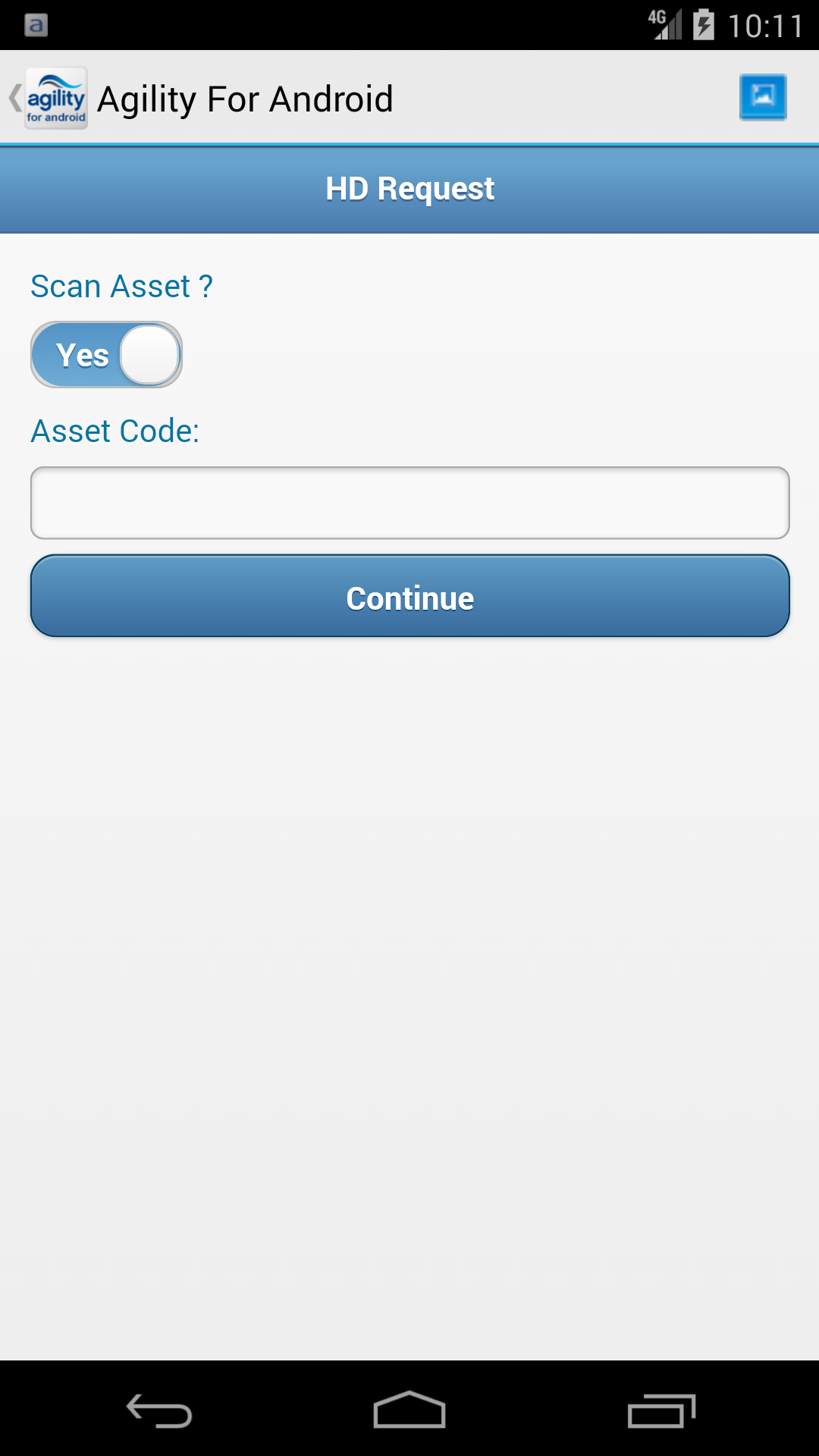Screen dimensions: 819x1456
Task: Tap the Continue button
Action: click(409, 597)
